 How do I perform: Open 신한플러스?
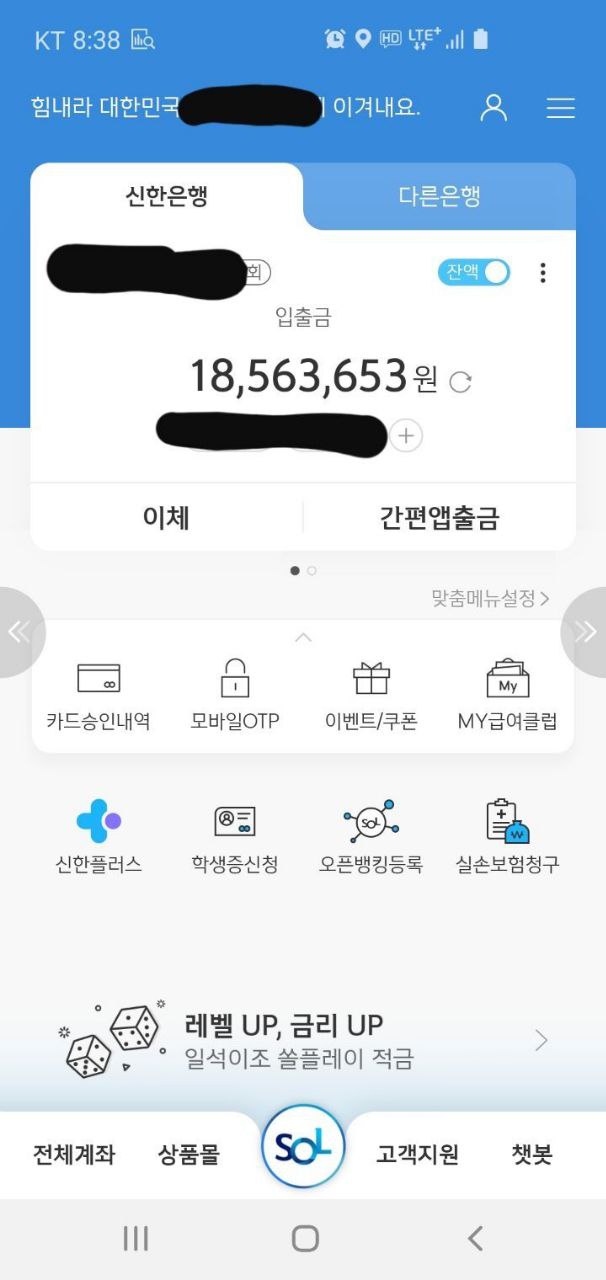[98, 836]
